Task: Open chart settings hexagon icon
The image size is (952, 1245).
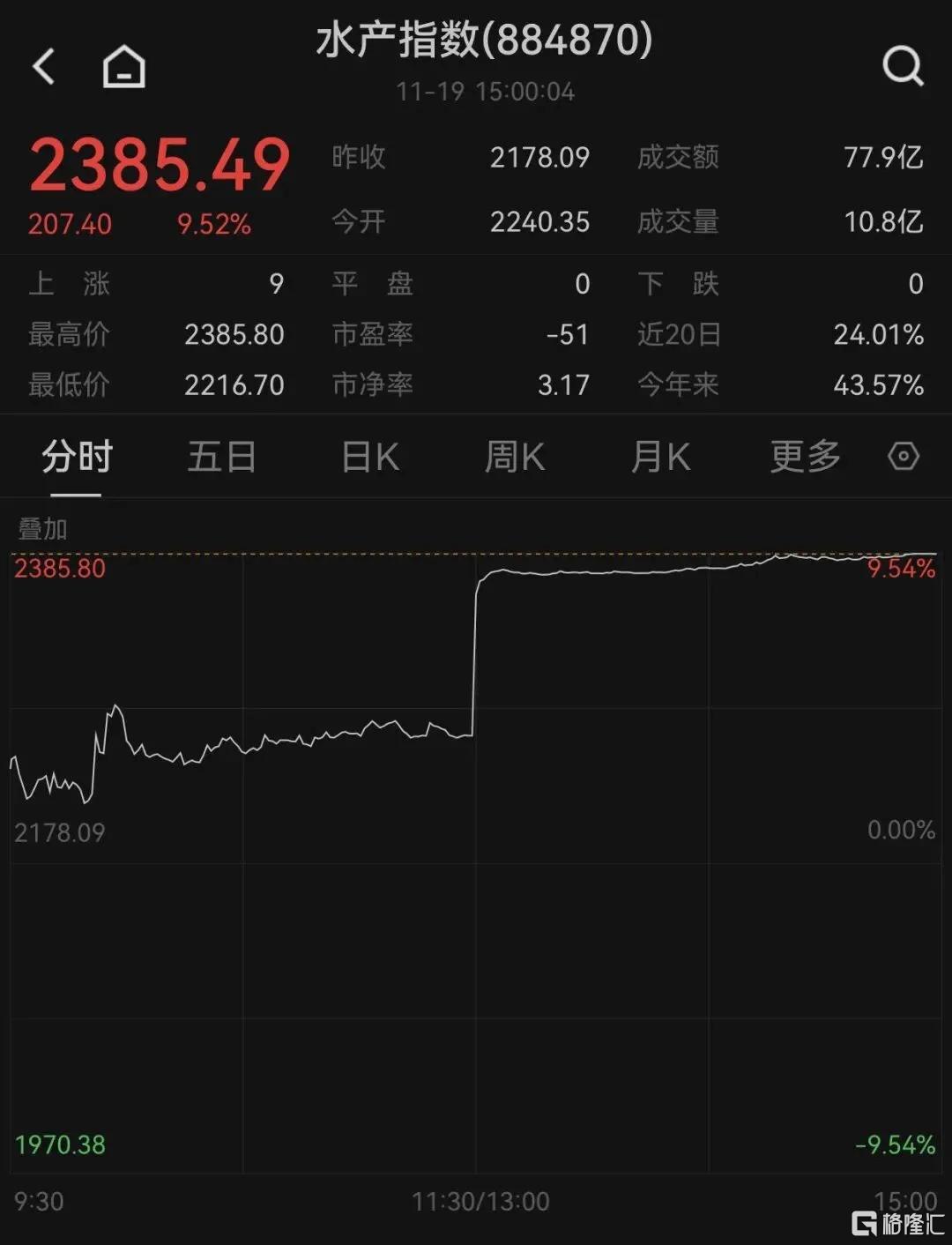Action: tap(904, 456)
